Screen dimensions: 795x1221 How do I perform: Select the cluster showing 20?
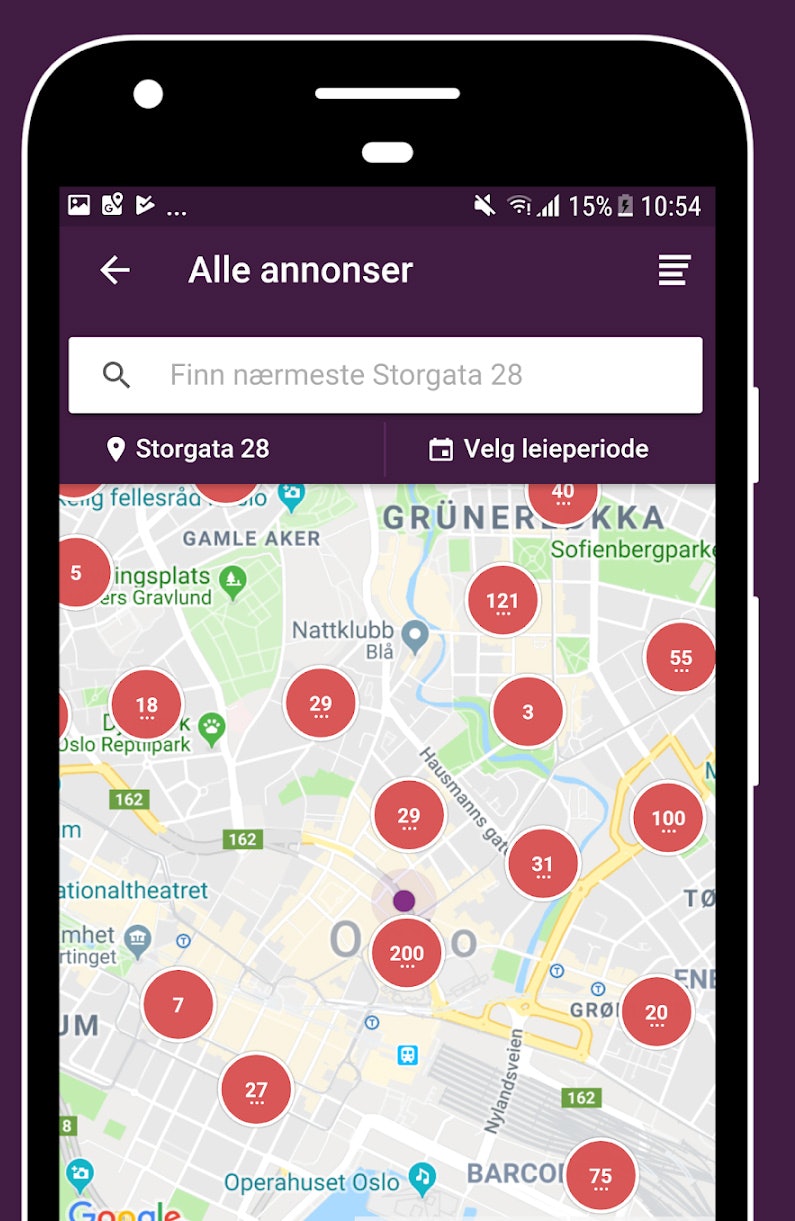656,1012
